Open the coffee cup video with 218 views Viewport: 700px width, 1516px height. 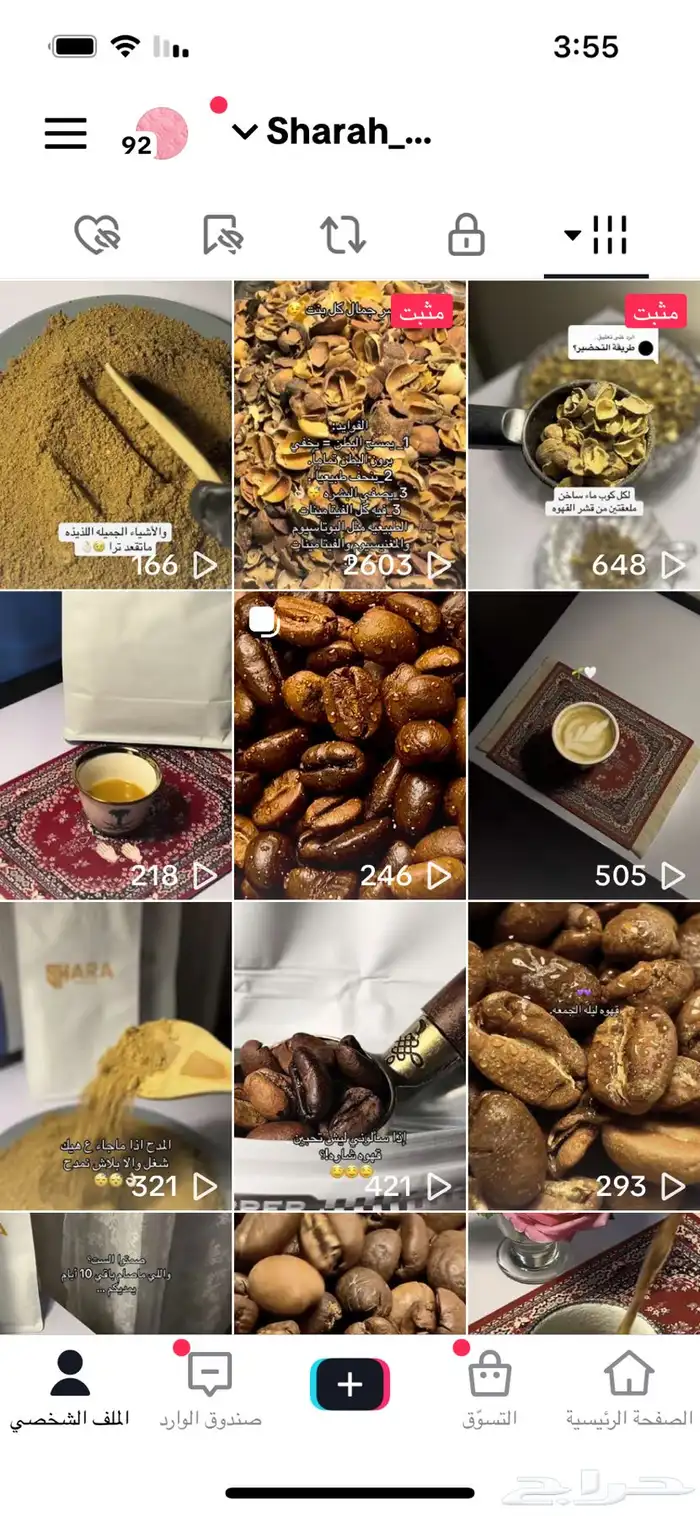(x=115, y=745)
